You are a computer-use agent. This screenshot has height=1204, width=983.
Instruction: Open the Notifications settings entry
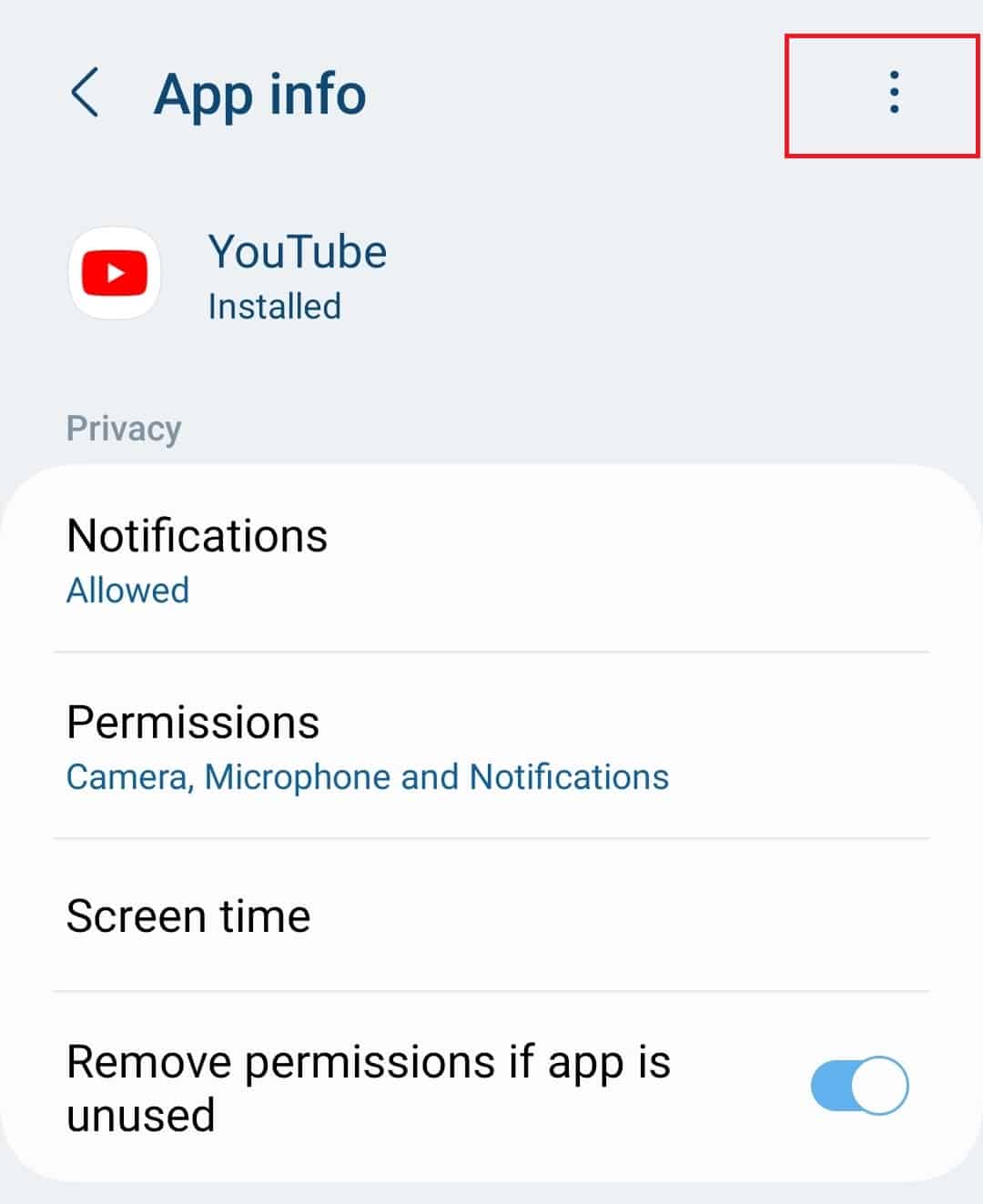tap(198, 537)
